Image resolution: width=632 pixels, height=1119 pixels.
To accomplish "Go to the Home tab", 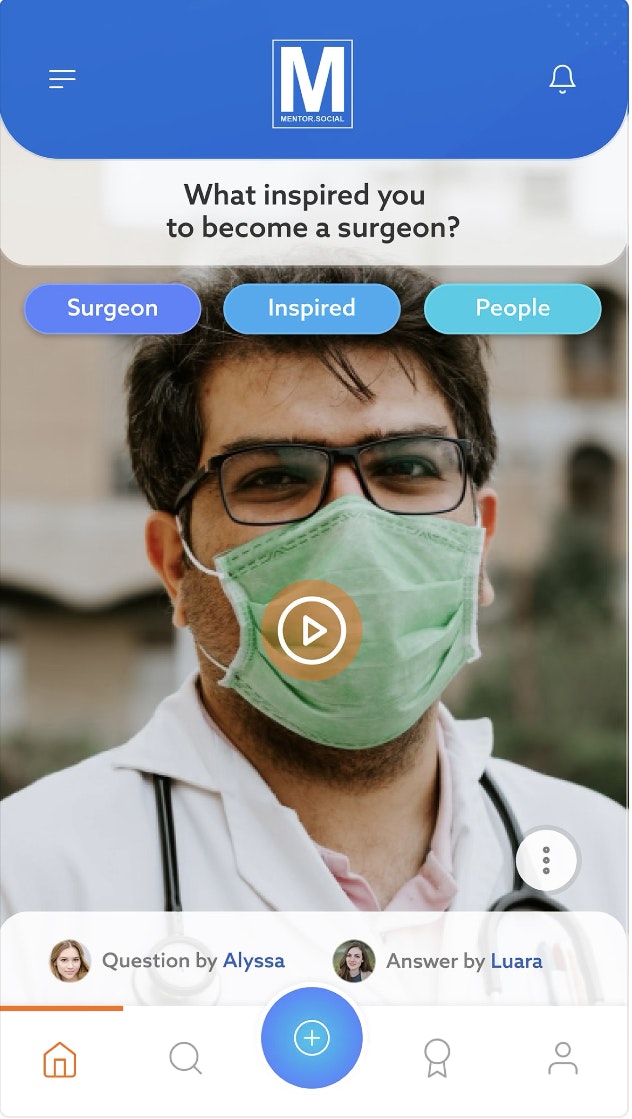I will pyautogui.click(x=60, y=1058).
